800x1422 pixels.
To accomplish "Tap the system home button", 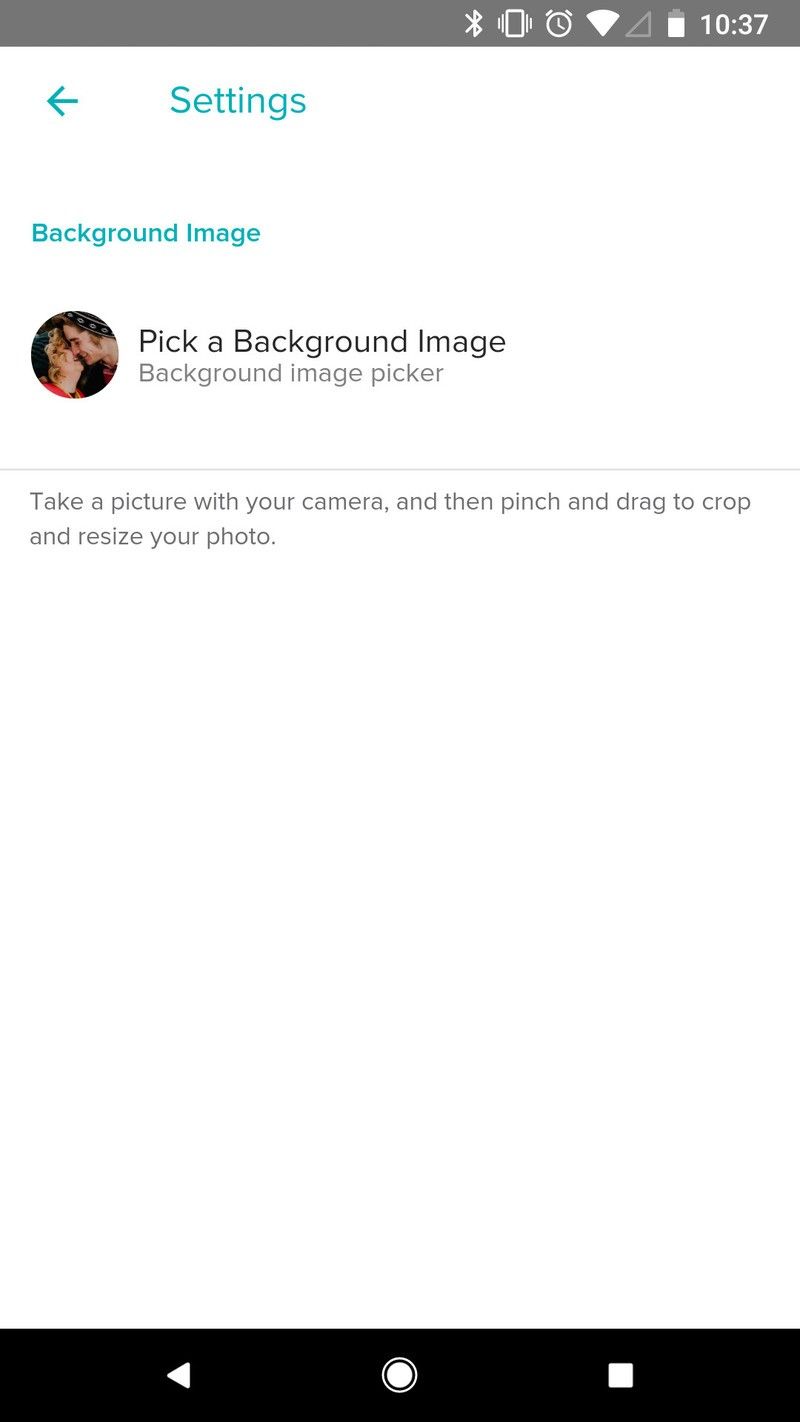I will [399, 1375].
